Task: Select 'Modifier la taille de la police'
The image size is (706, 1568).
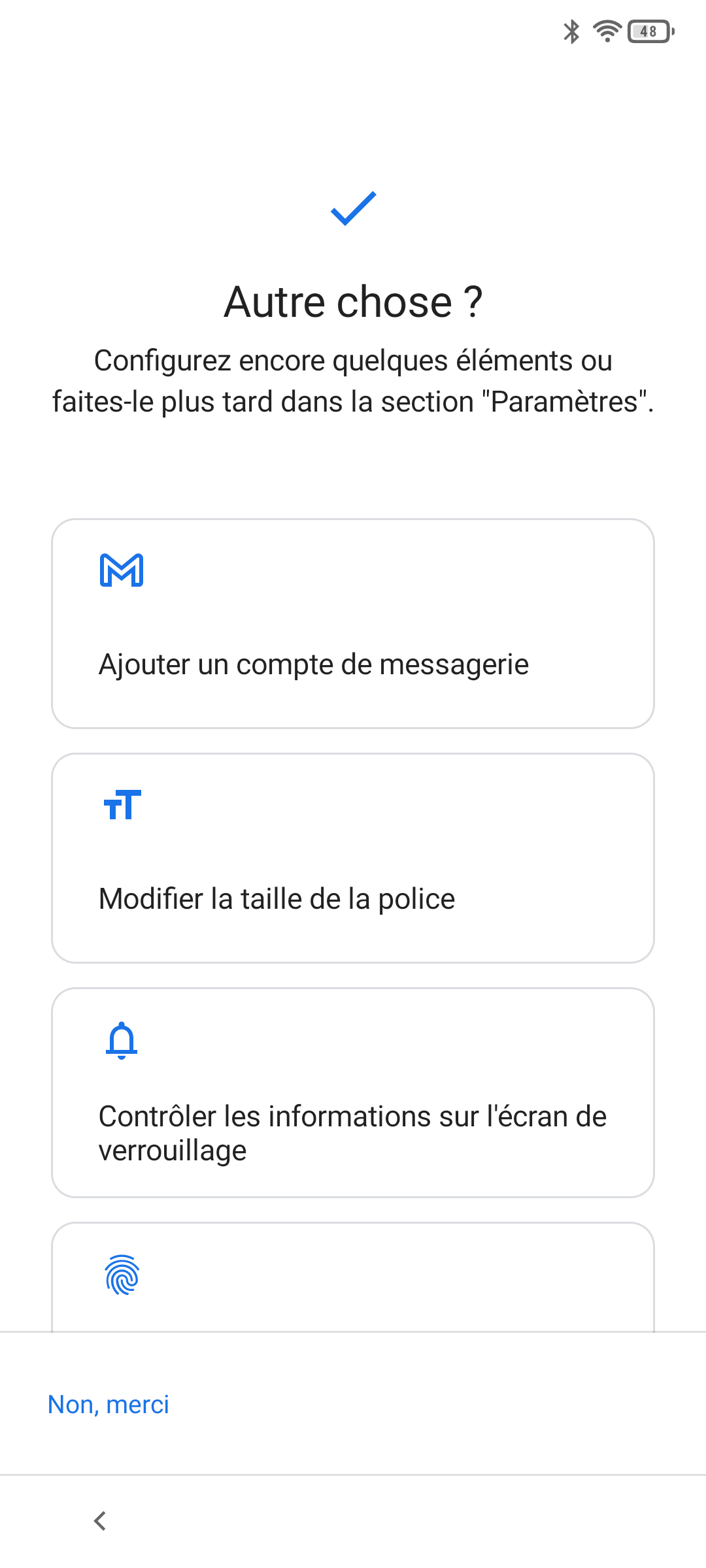Action: (353, 858)
